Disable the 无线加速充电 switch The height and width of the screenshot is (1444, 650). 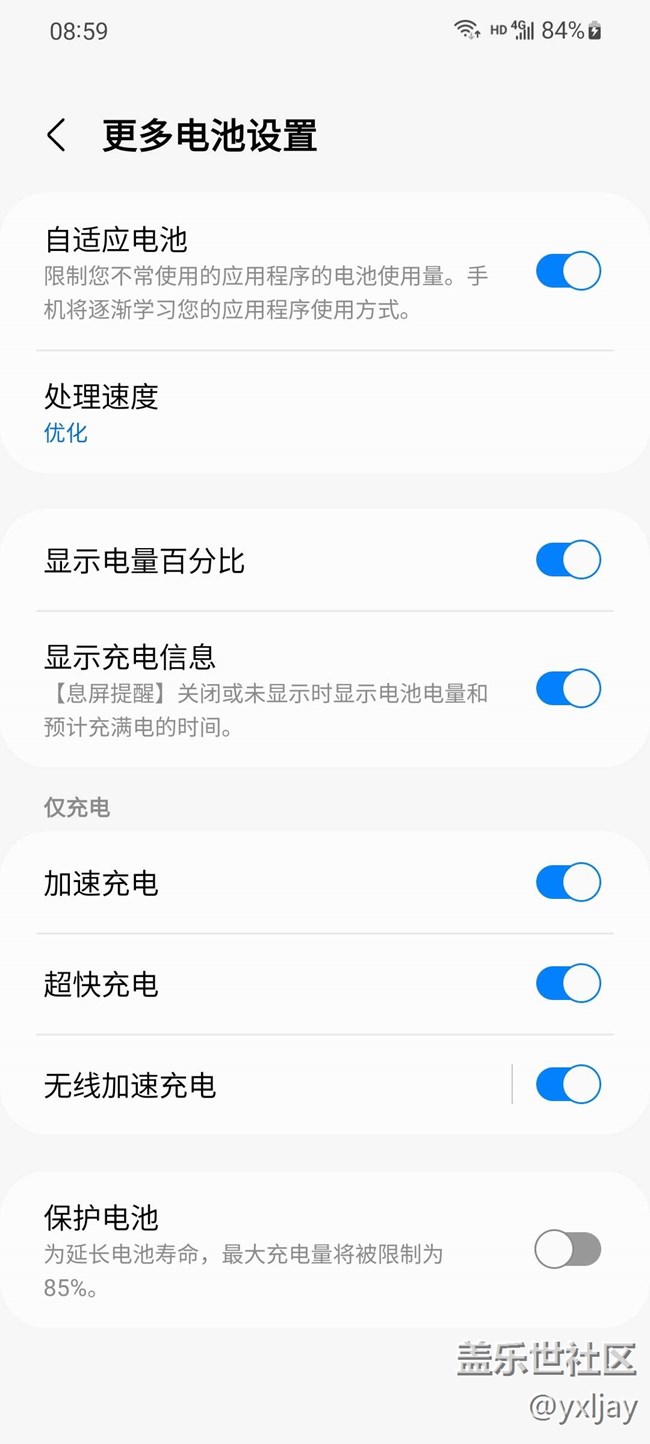(x=568, y=1085)
